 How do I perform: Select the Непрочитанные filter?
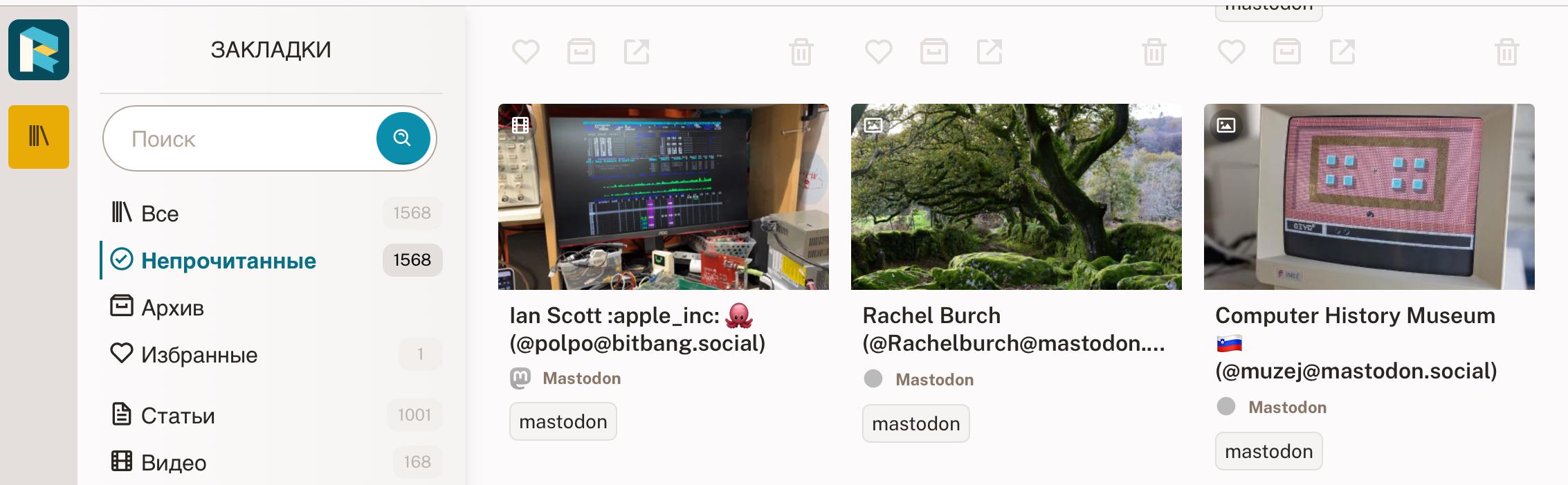pos(228,260)
